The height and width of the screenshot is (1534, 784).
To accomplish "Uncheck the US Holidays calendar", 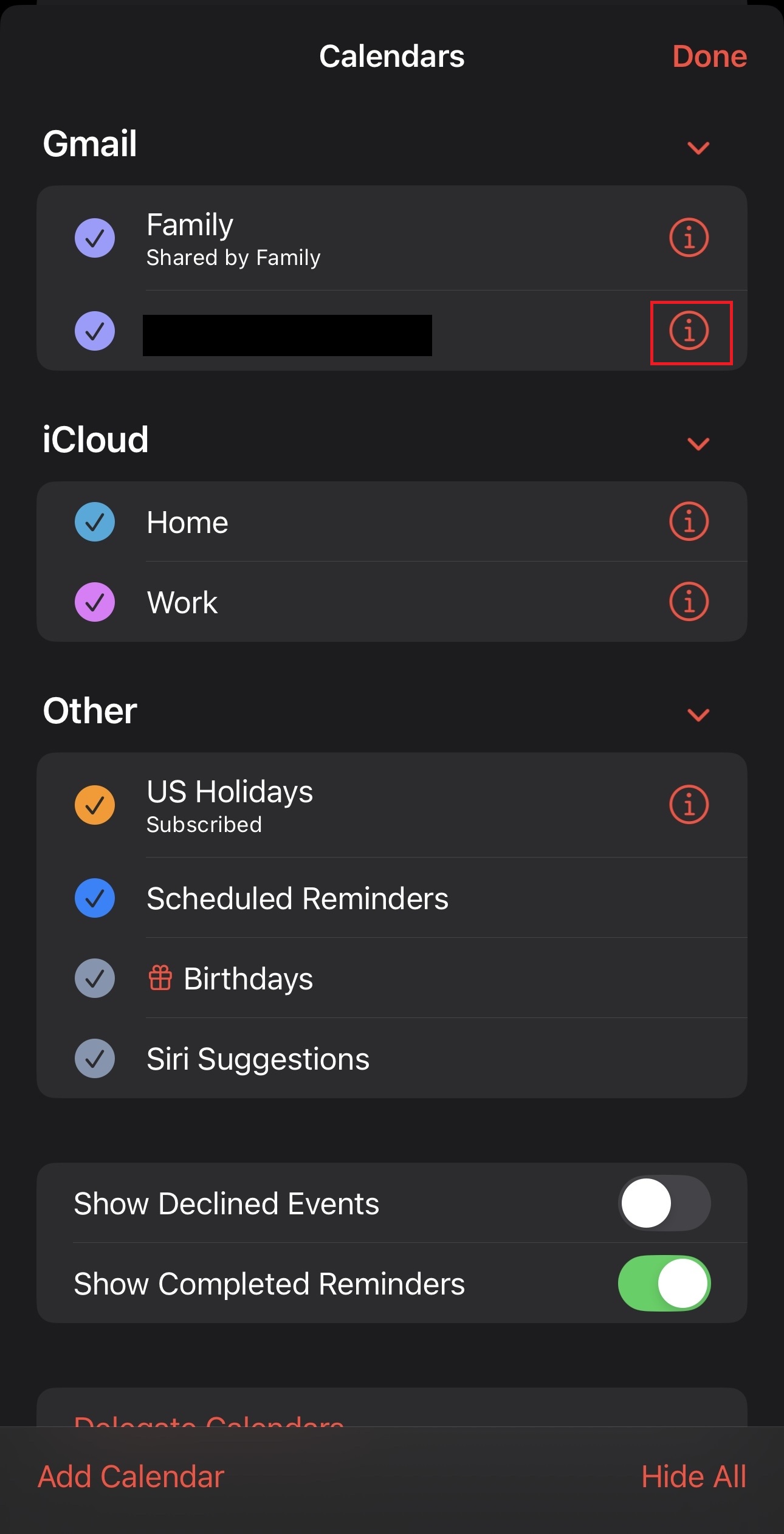I will pos(95,805).
